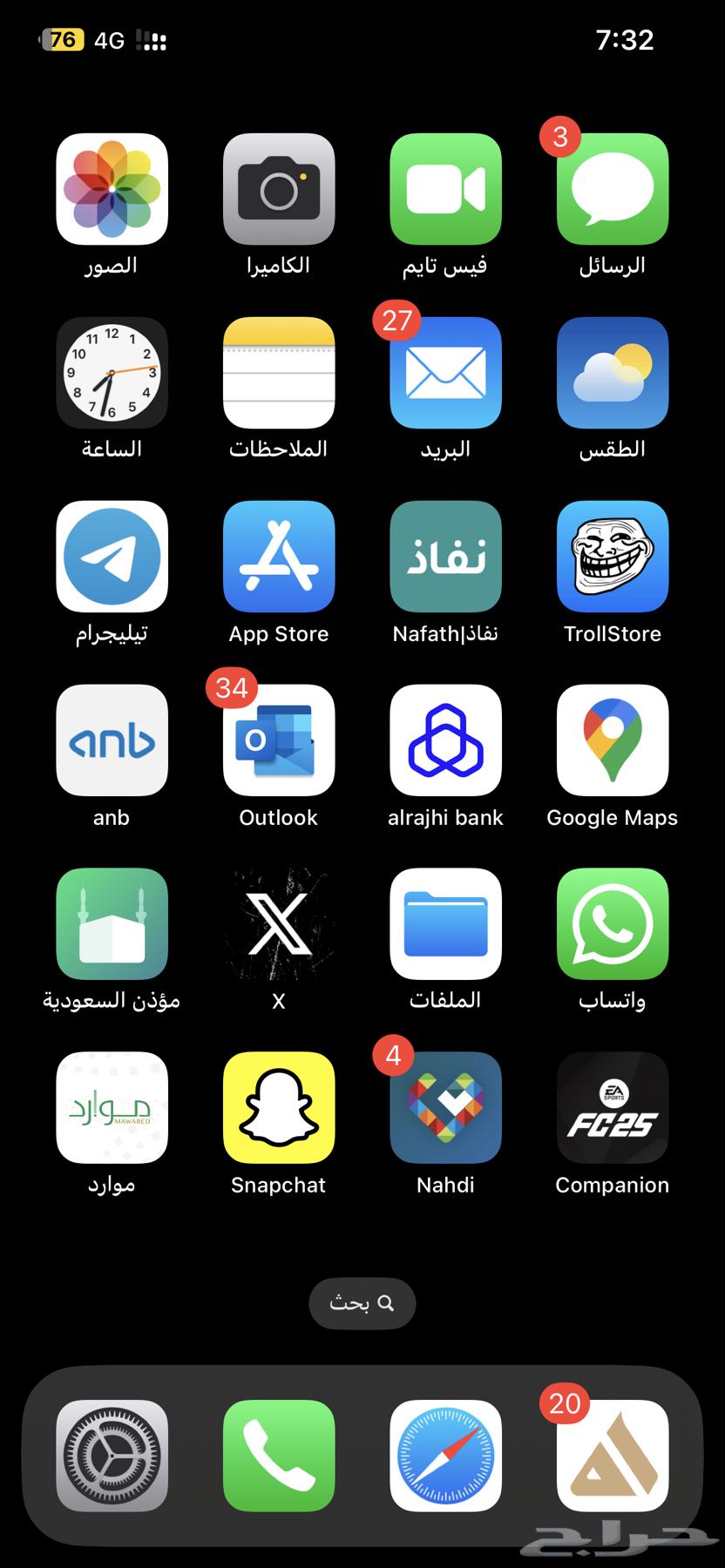Open Outlook with 34 notifications

point(278,740)
